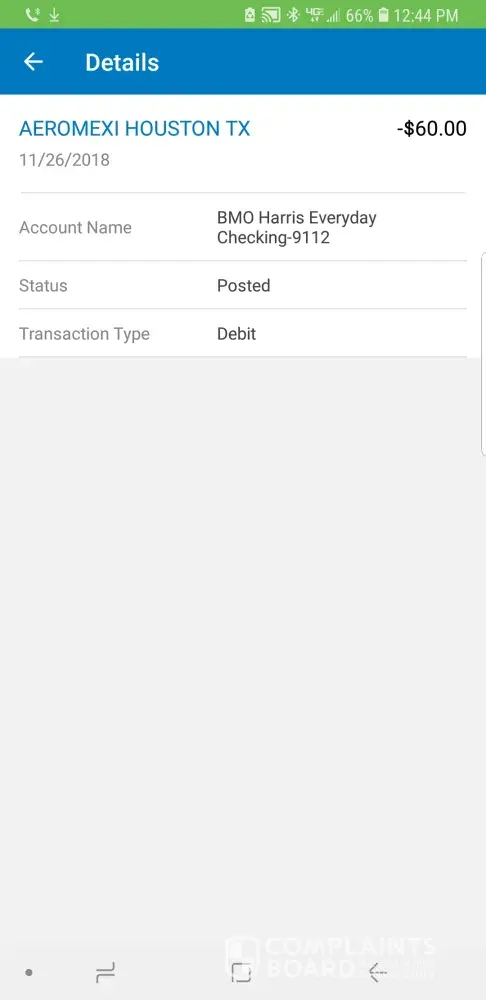Open the recent apps system button
Image resolution: width=486 pixels, height=1000 pixels.
[105, 973]
